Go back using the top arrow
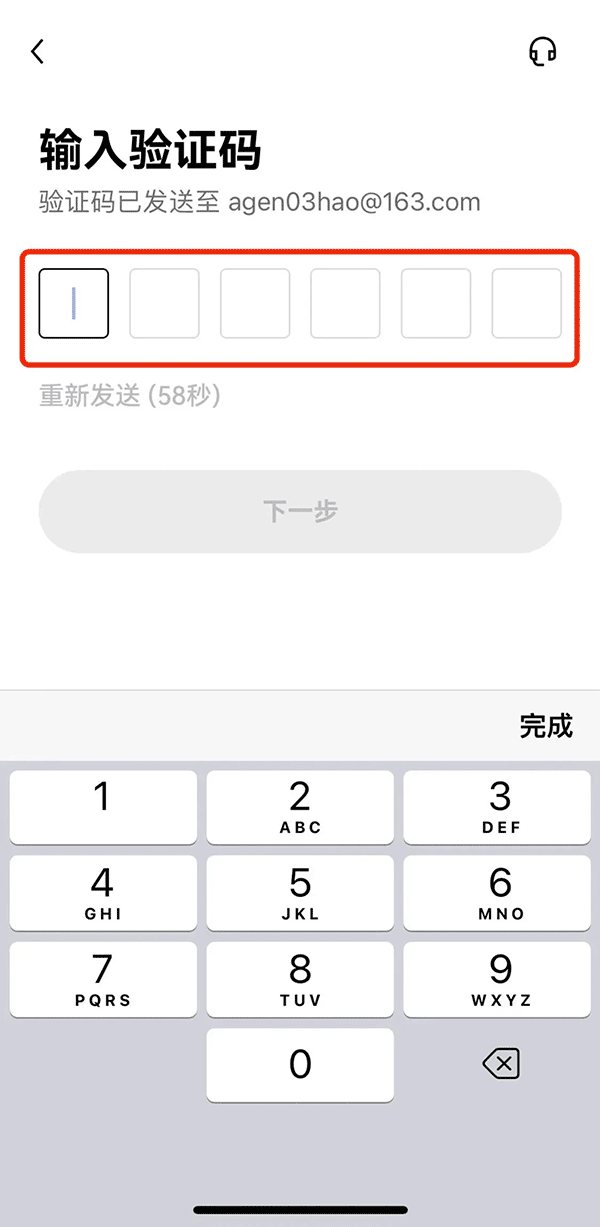This screenshot has width=600, height=1227. tap(38, 52)
